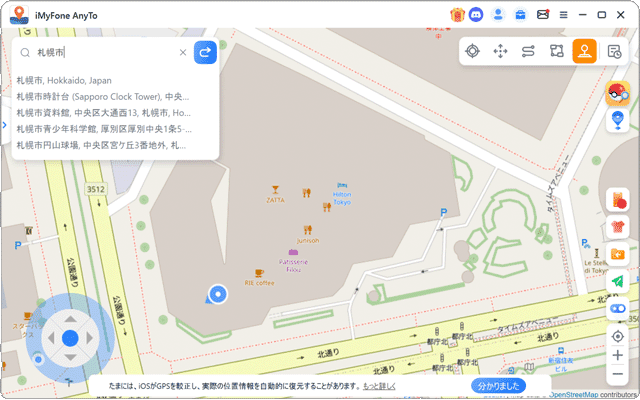Pick the 札幌市資料館 suggestion

[102, 113]
